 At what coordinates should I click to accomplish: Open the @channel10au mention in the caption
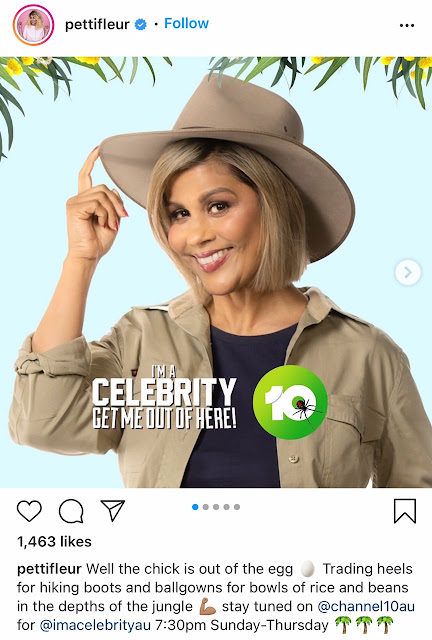click(366, 606)
